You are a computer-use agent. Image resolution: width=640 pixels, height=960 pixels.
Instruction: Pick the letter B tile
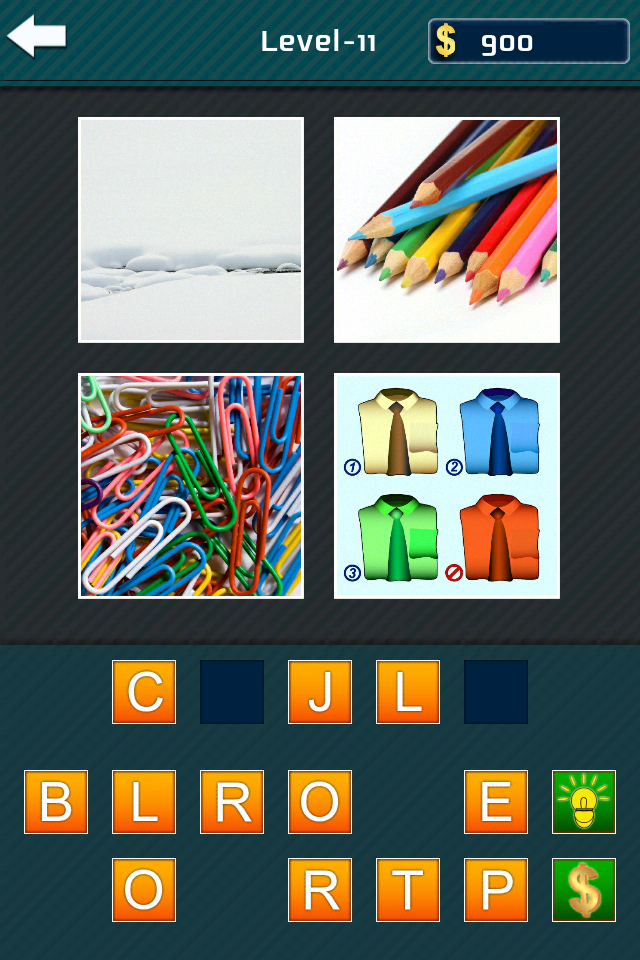(56, 801)
